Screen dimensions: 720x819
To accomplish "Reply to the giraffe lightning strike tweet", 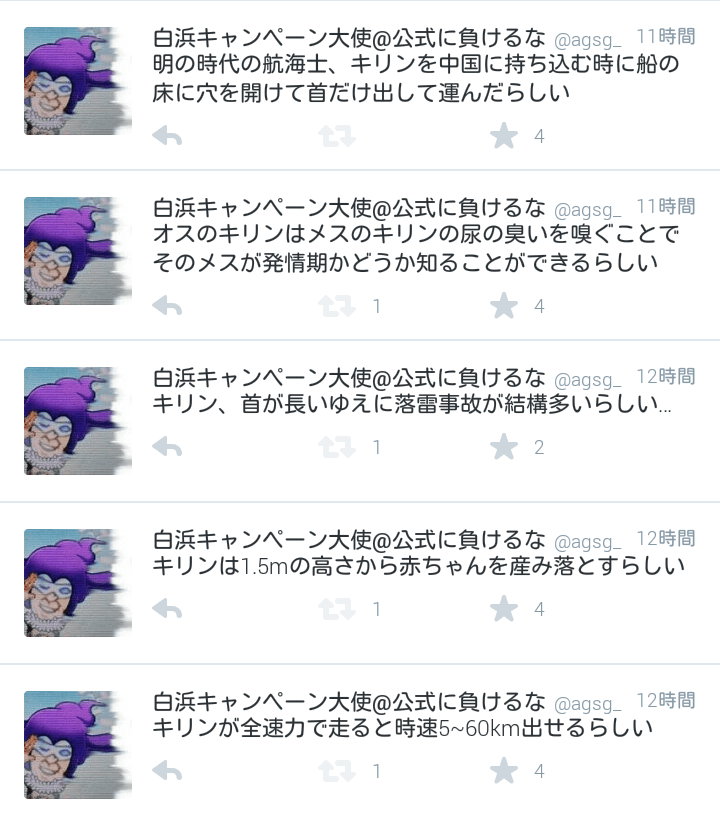I will coord(169,447).
